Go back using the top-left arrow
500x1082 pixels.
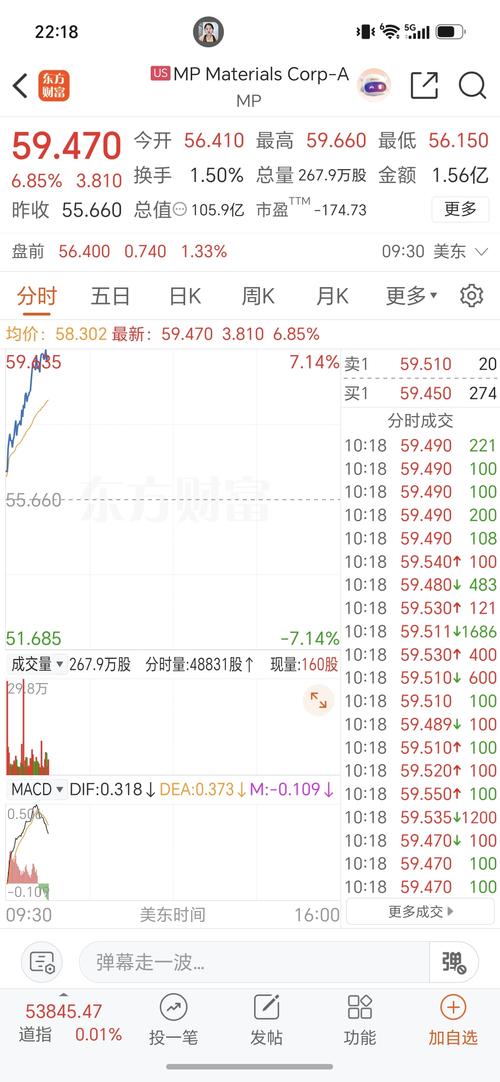(x=21, y=86)
